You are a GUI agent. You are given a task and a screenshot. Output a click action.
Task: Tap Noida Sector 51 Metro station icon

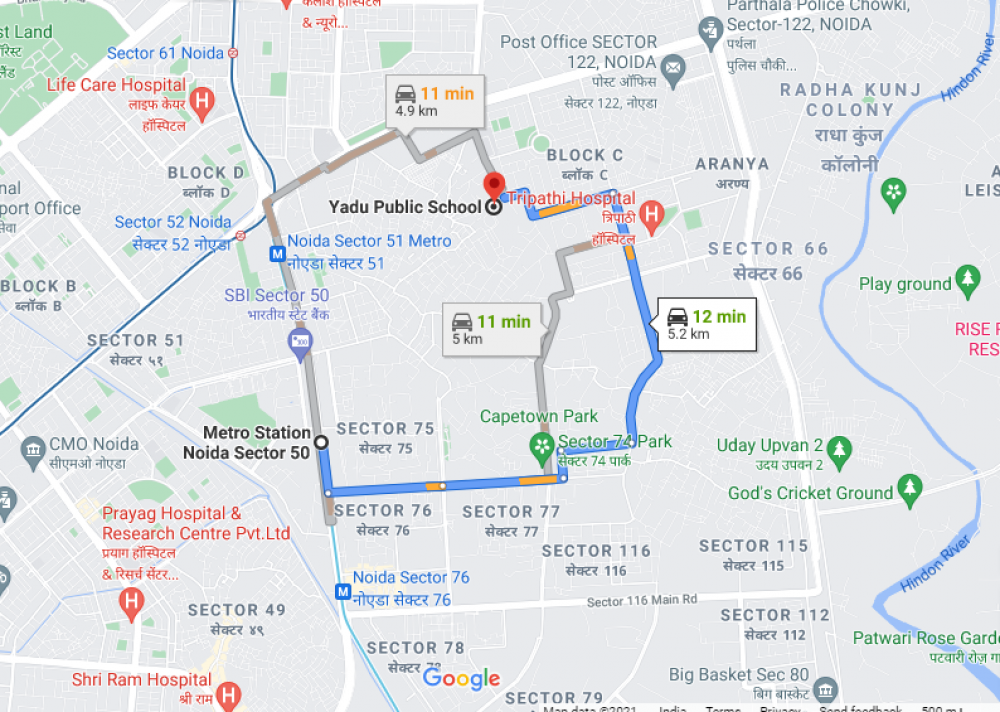point(275,255)
